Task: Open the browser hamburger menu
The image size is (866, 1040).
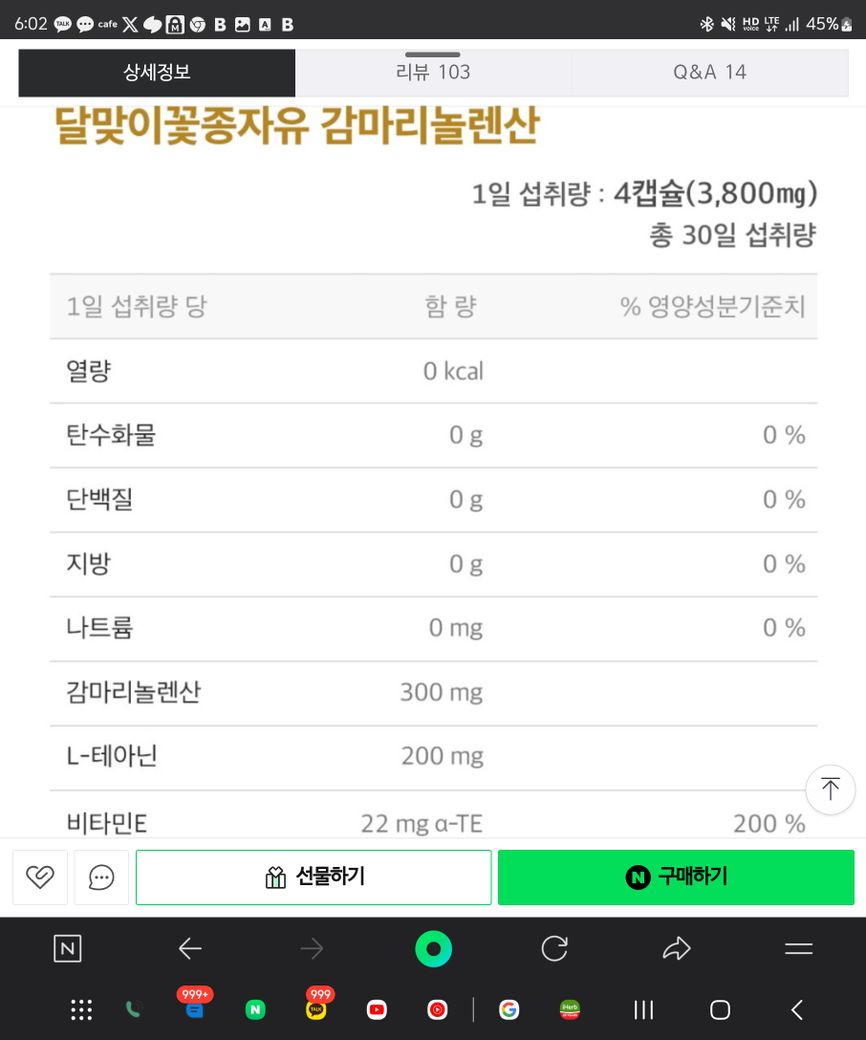Action: pyautogui.click(x=798, y=949)
